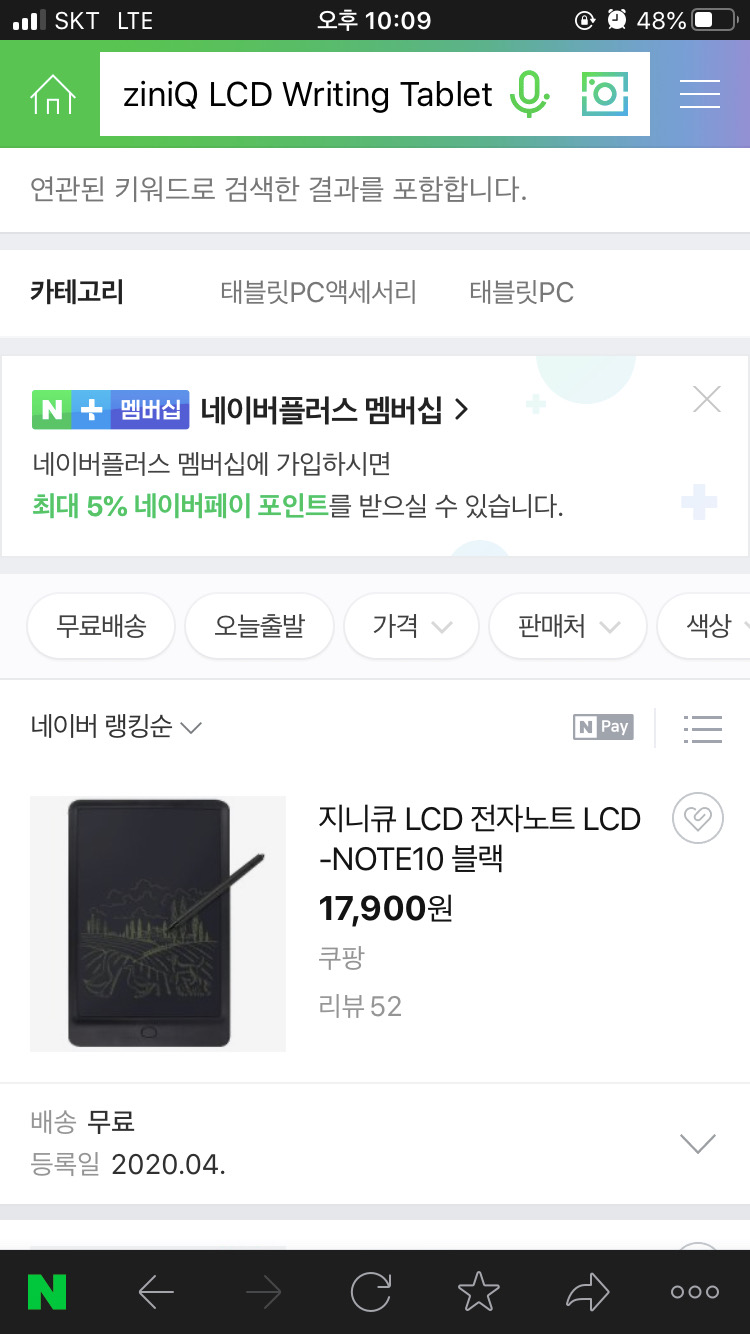Refresh the page with the reload icon
750x1334 pixels.
point(370,1291)
